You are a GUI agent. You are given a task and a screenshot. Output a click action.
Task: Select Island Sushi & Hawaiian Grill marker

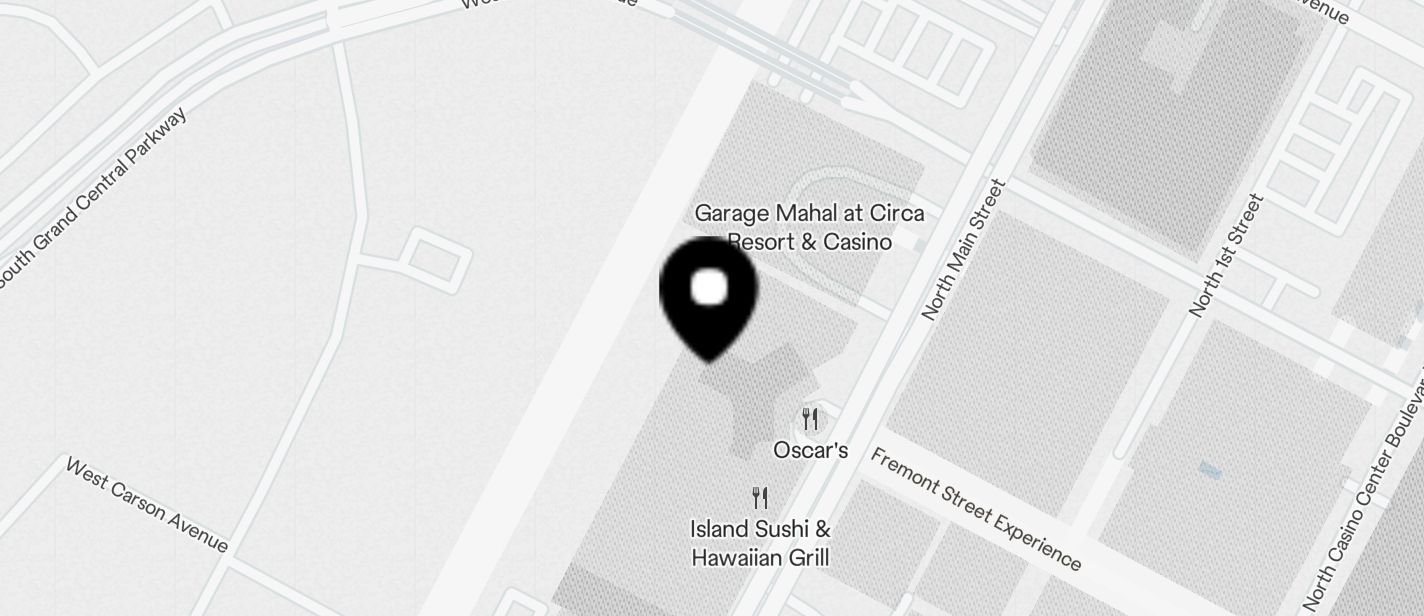tap(760, 497)
